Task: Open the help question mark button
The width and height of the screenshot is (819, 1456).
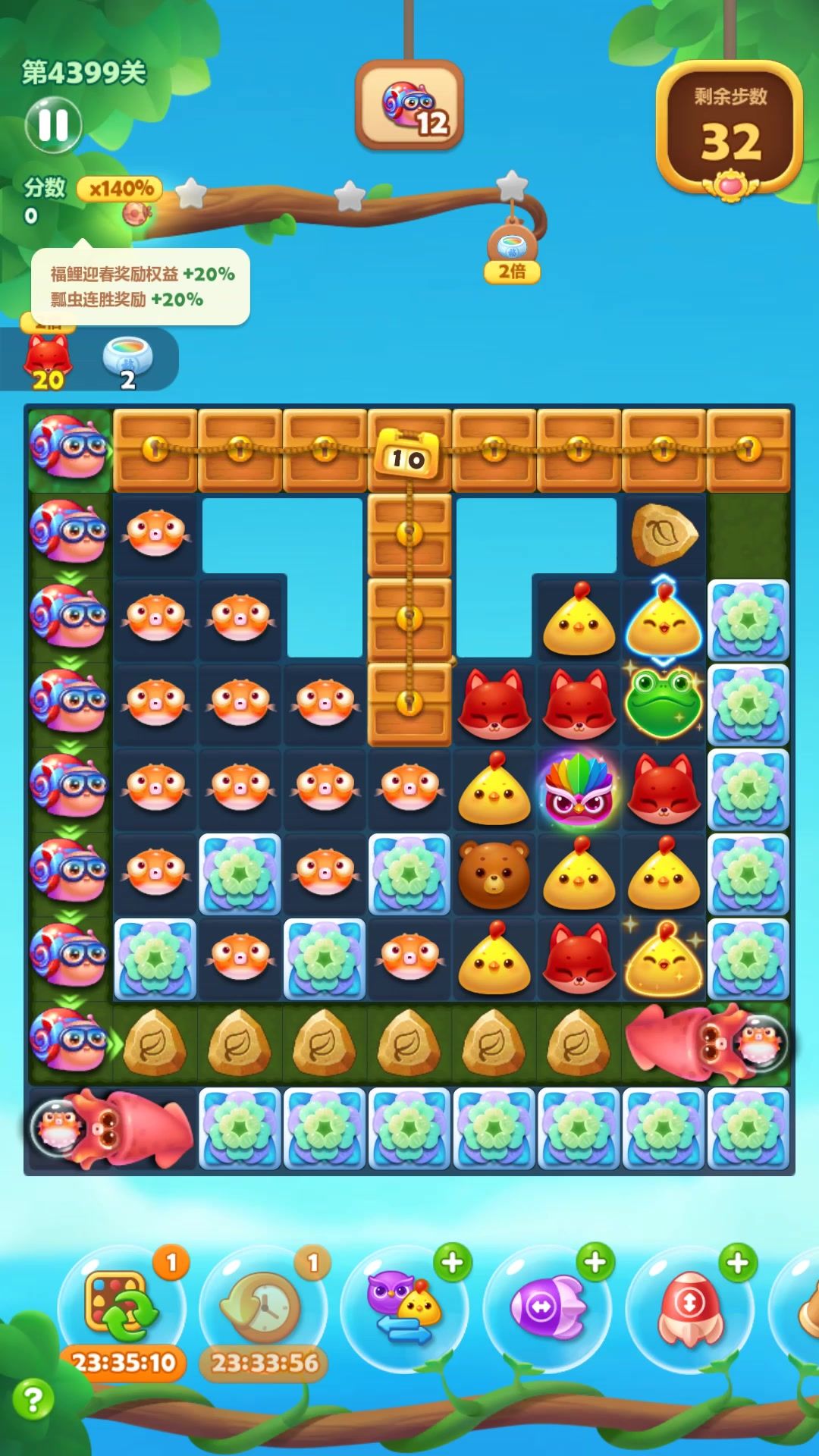Action: click(33, 1399)
